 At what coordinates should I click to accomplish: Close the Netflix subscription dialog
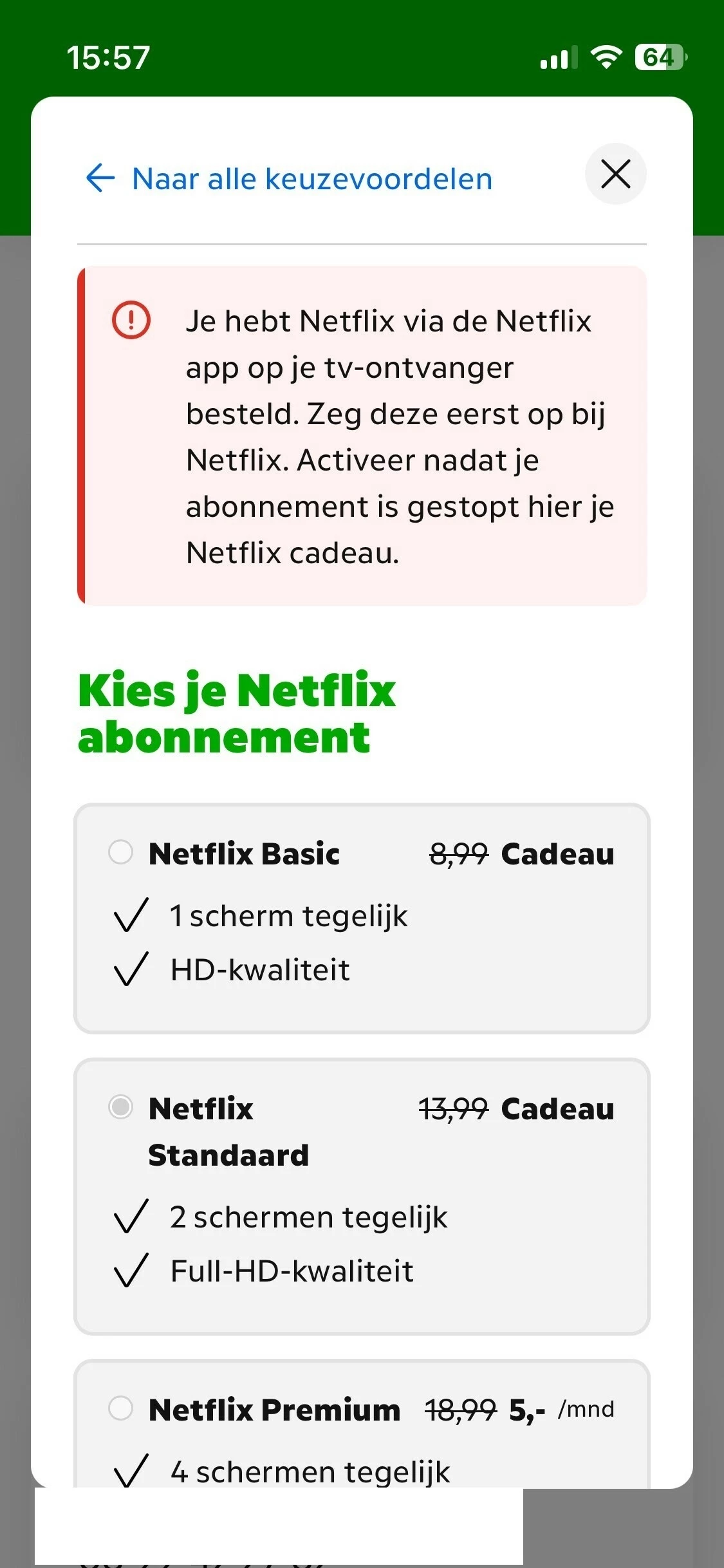(x=615, y=174)
